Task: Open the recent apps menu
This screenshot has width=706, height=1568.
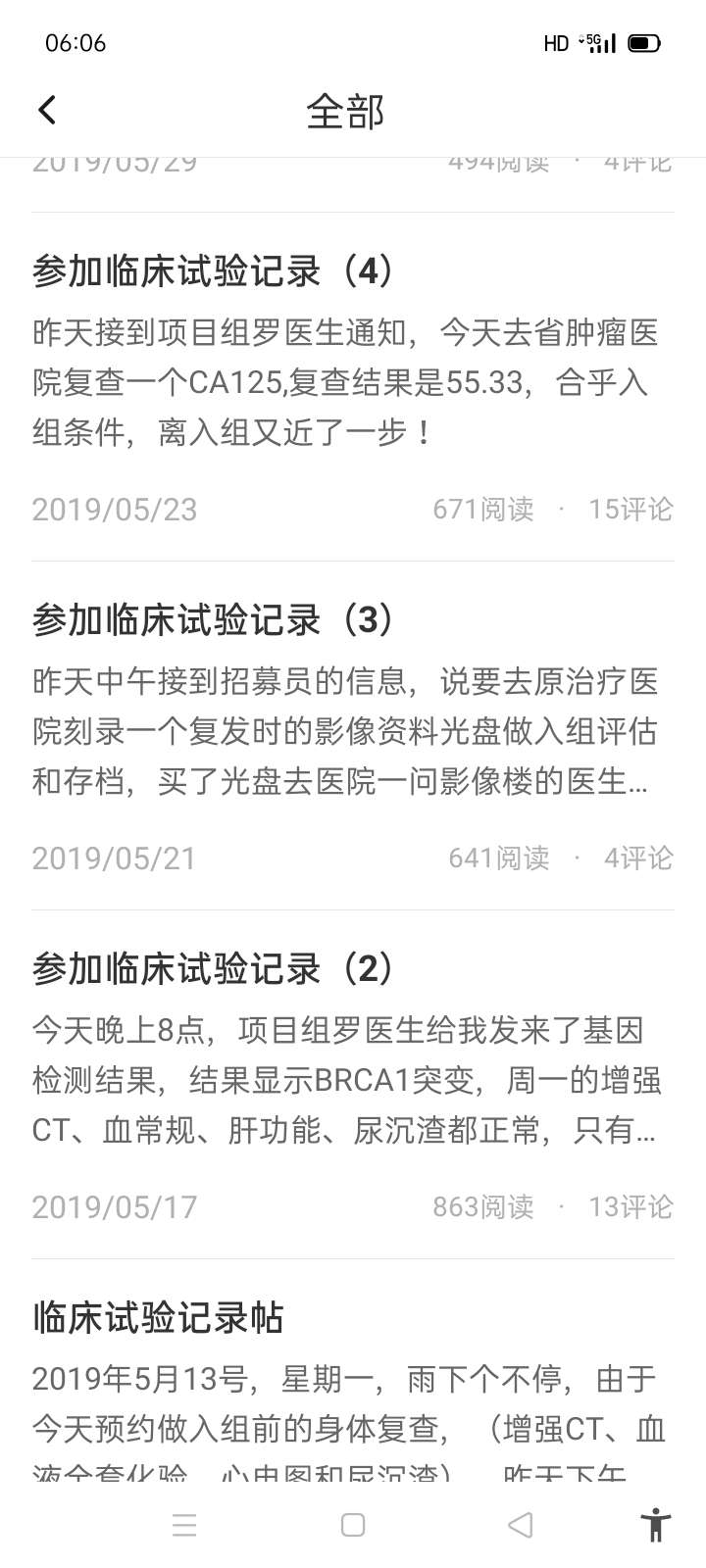Action: click(x=184, y=1525)
